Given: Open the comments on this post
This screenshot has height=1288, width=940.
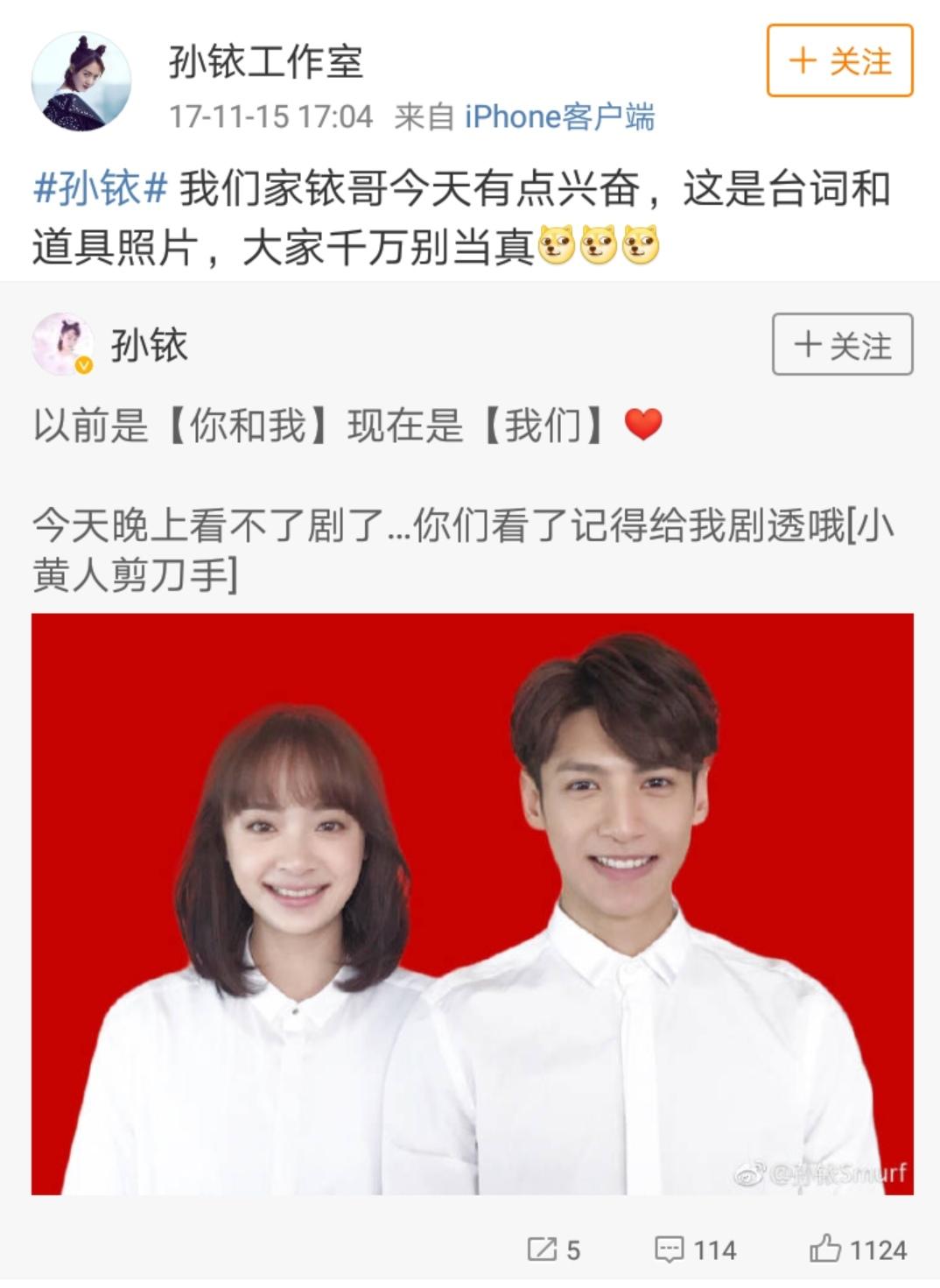Looking at the screenshot, I should pos(696,1249).
